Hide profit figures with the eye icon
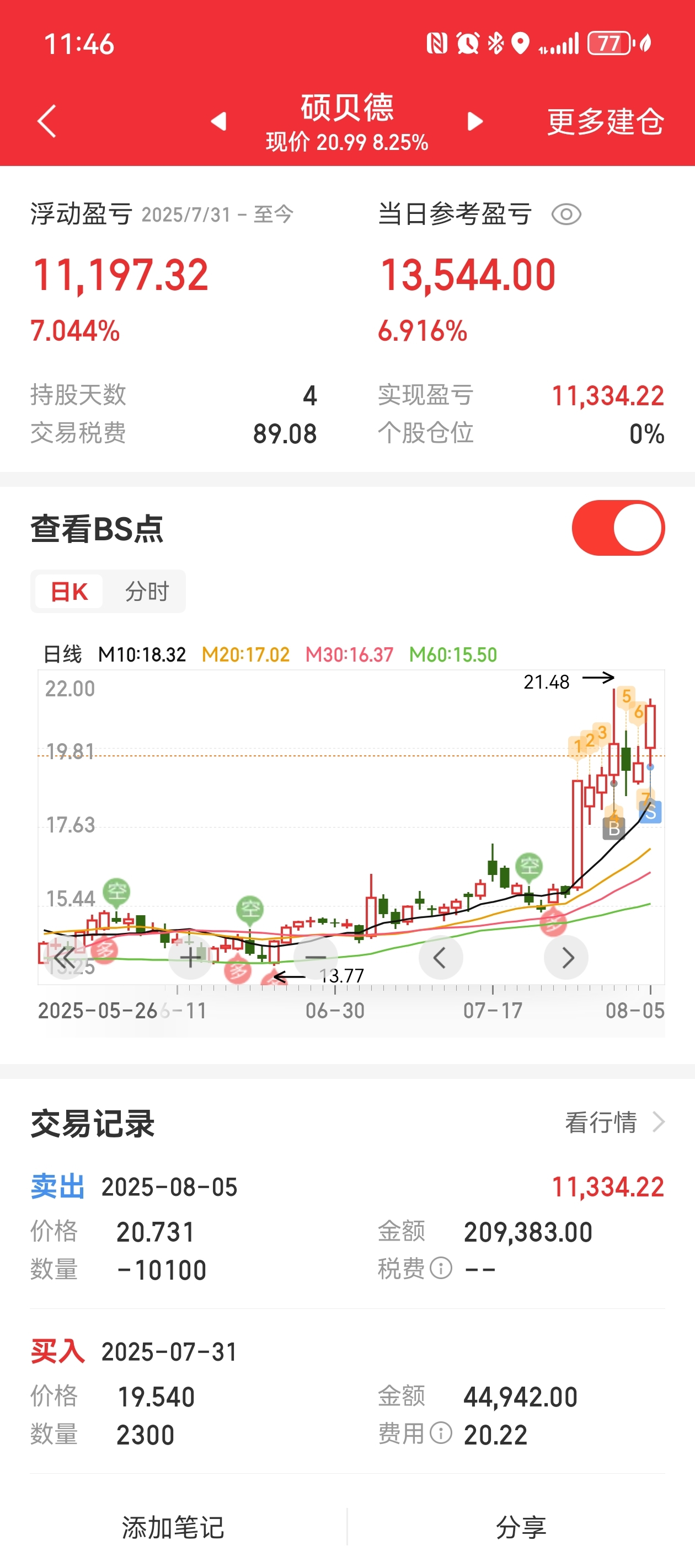The height and width of the screenshot is (1568, 695). 566,214
